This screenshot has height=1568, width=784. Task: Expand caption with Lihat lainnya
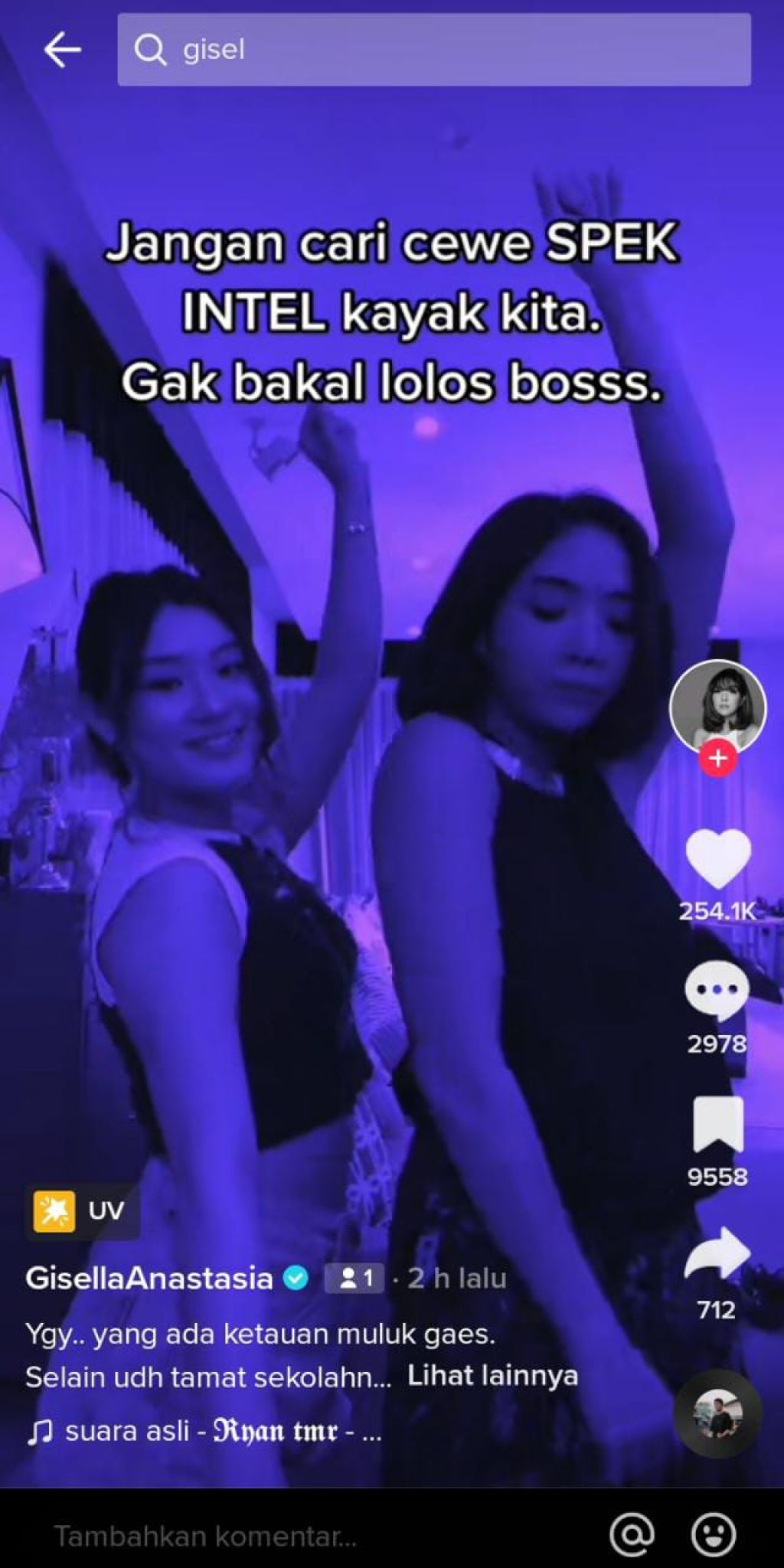[492, 1376]
